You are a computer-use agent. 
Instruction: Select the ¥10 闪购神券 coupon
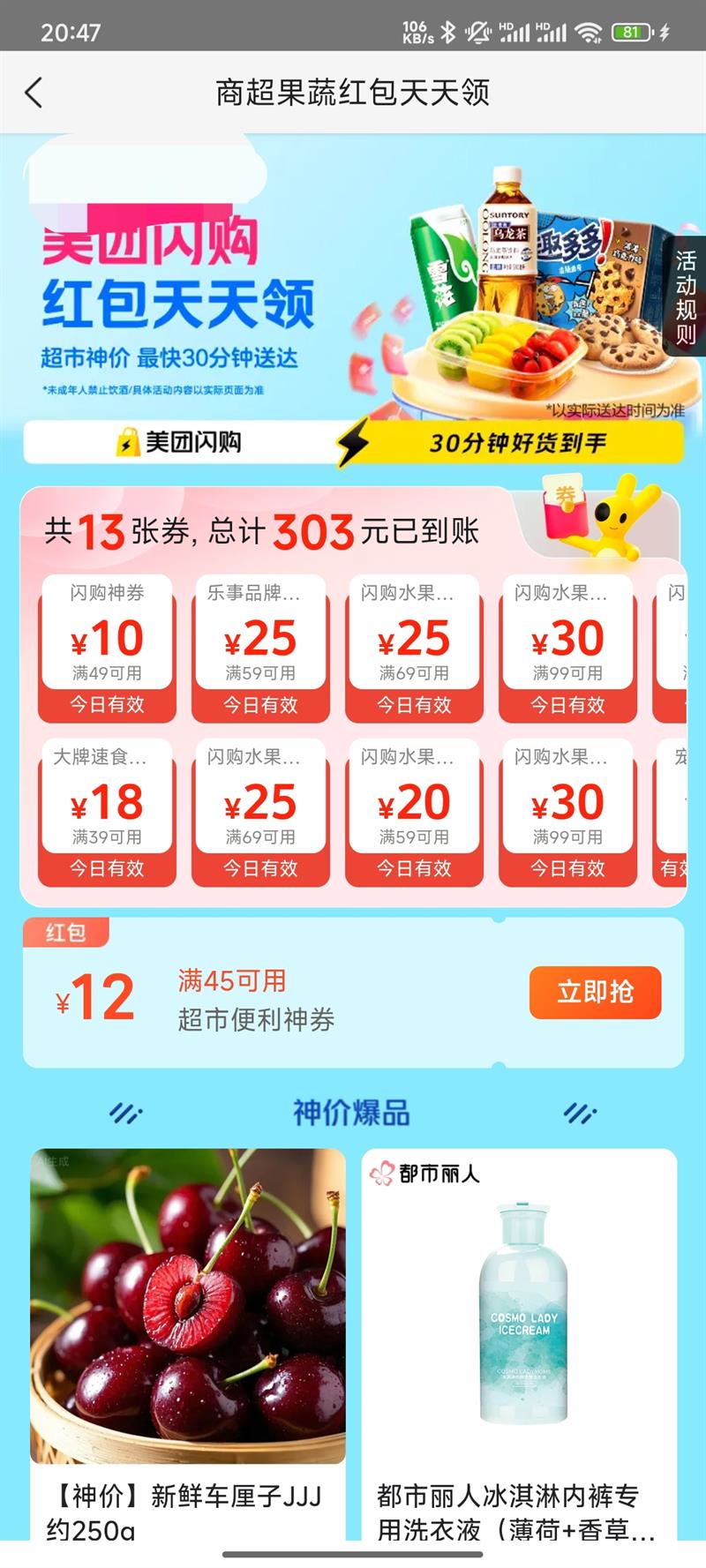click(x=108, y=644)
